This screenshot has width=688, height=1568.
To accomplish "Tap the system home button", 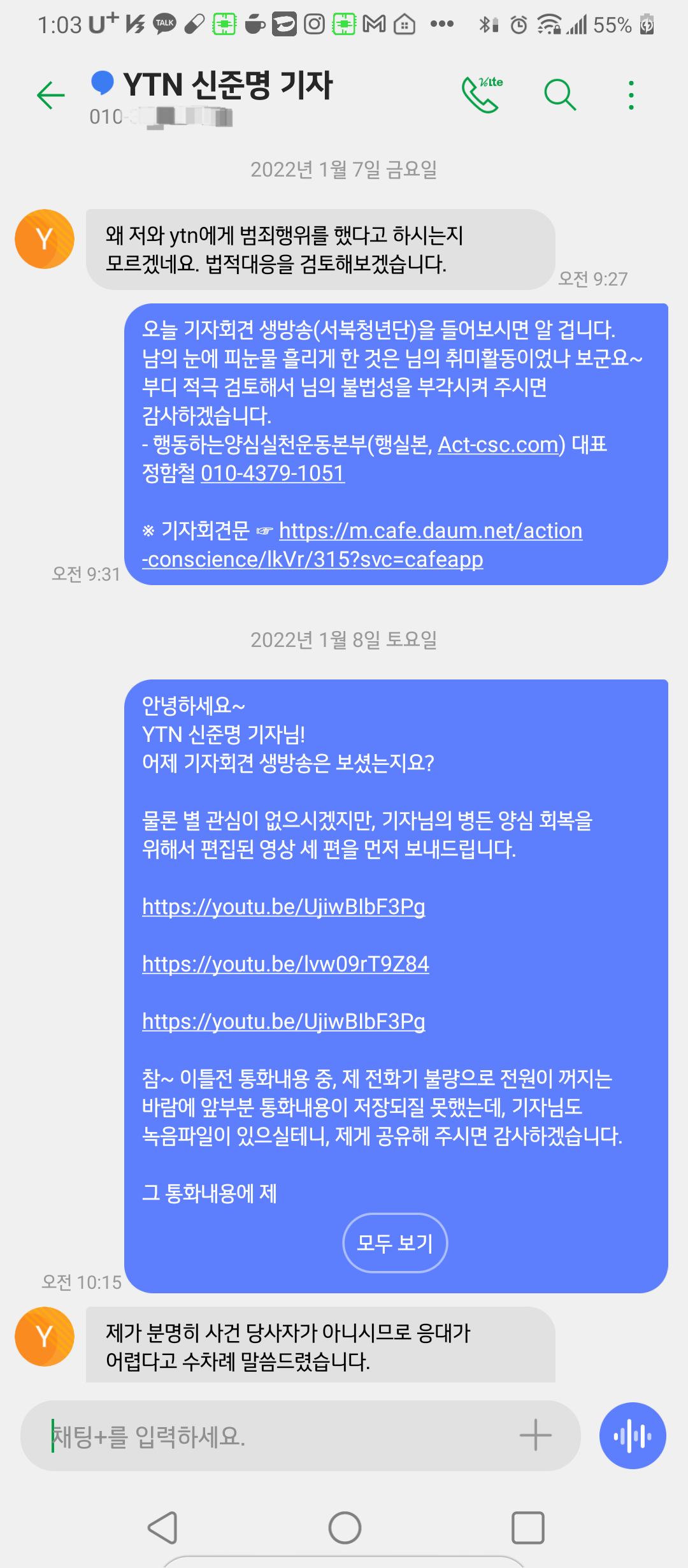I will tap(345, 1528).
